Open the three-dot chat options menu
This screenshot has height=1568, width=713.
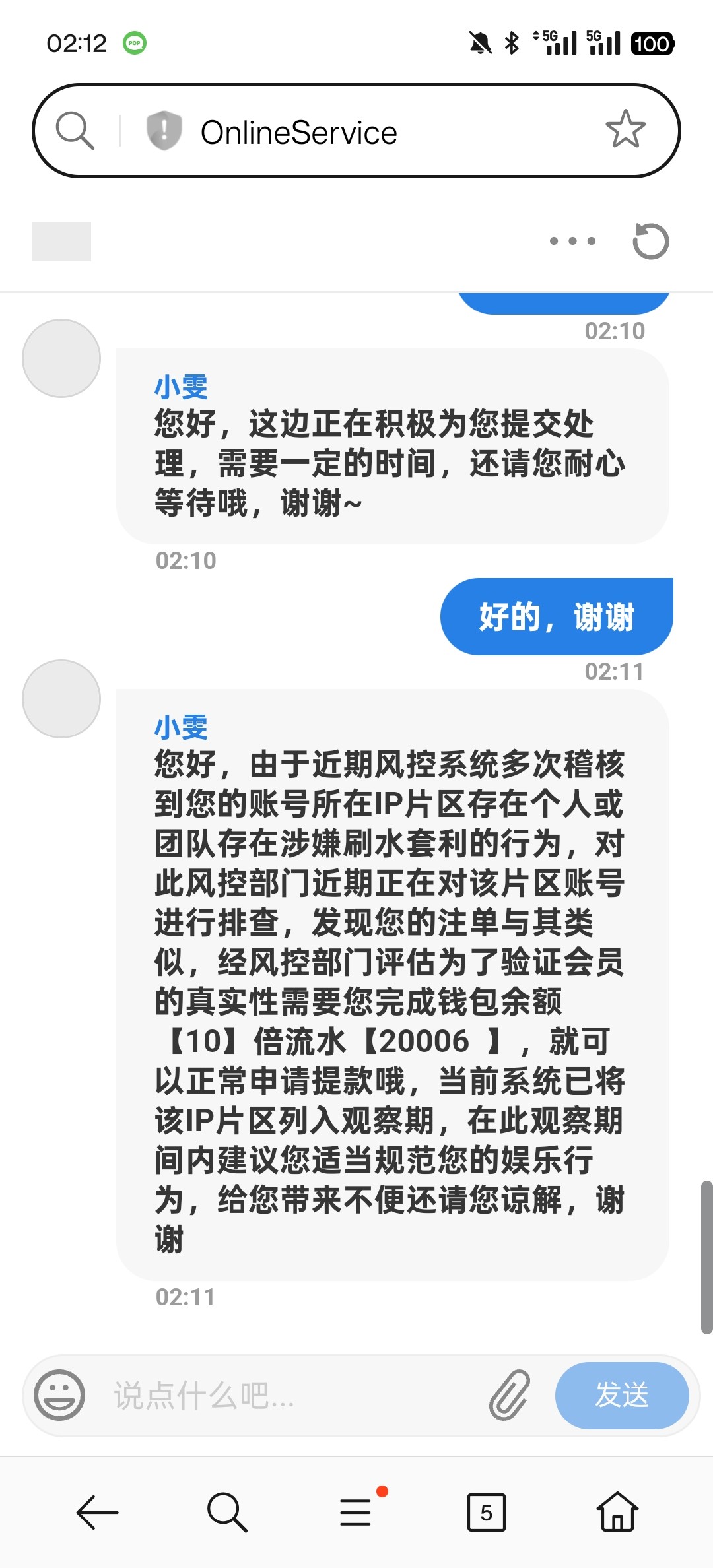pyautogui.click(x=572, y=241)
